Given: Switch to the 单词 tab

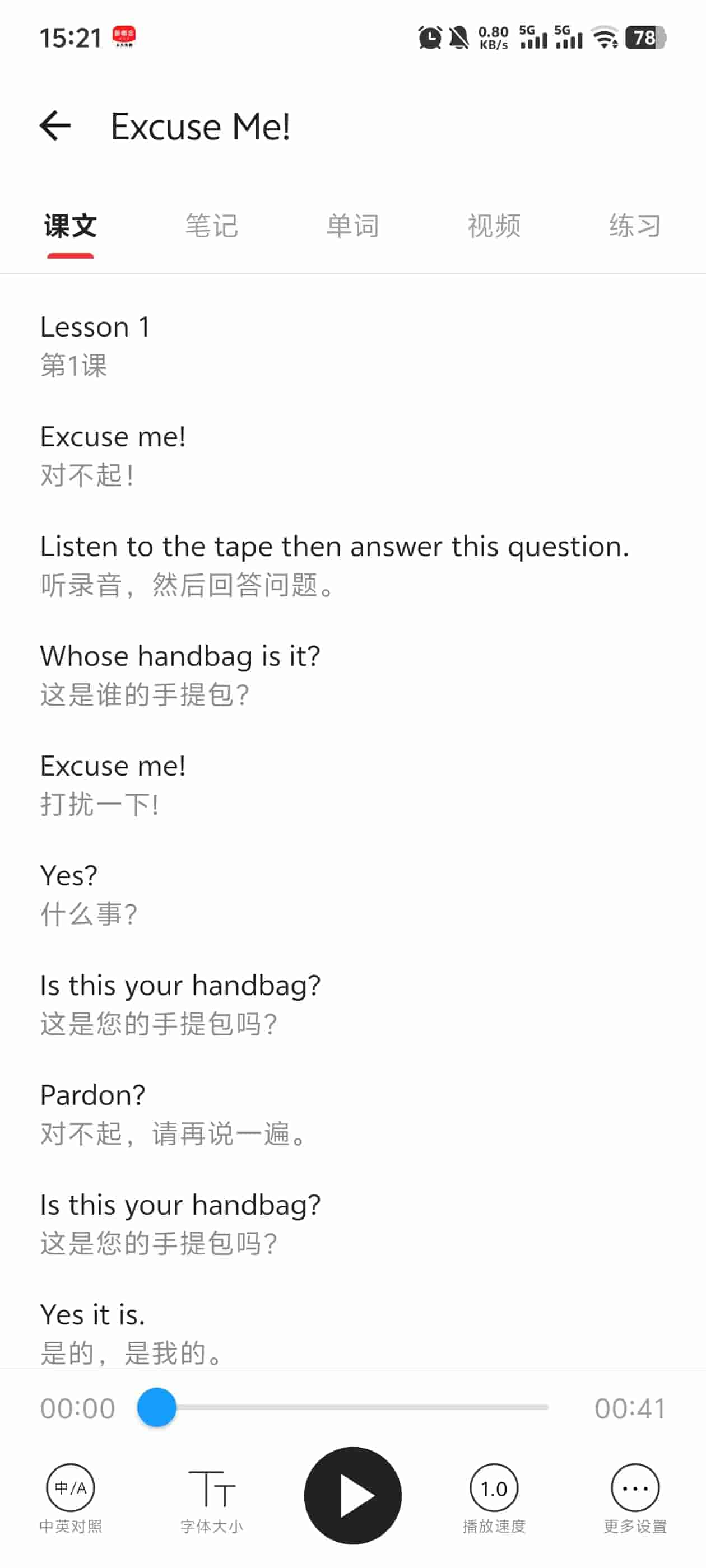Looking at the screenshot, I should pos(352,226).
